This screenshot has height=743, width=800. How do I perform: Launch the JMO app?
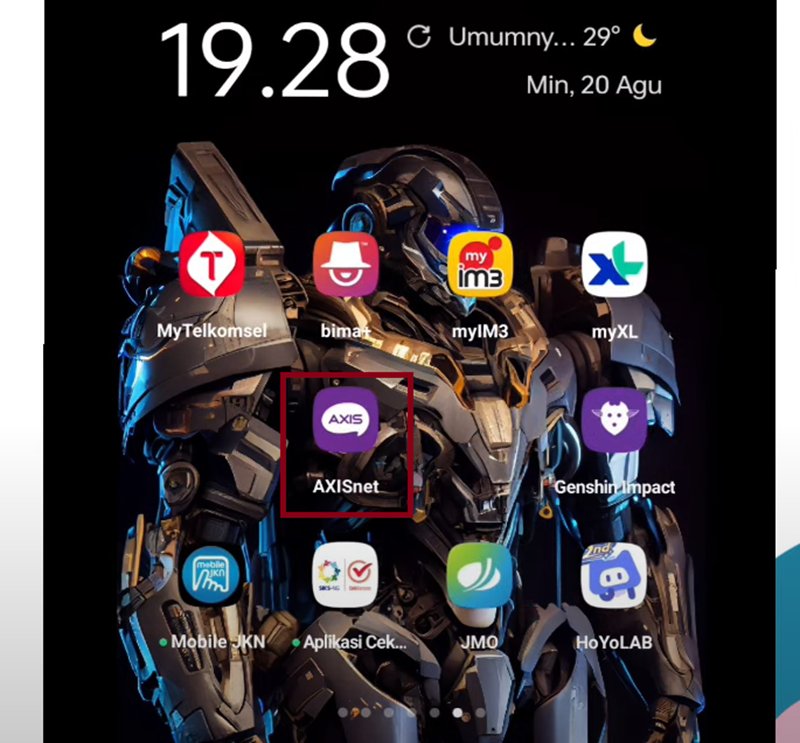coord(480,577)
